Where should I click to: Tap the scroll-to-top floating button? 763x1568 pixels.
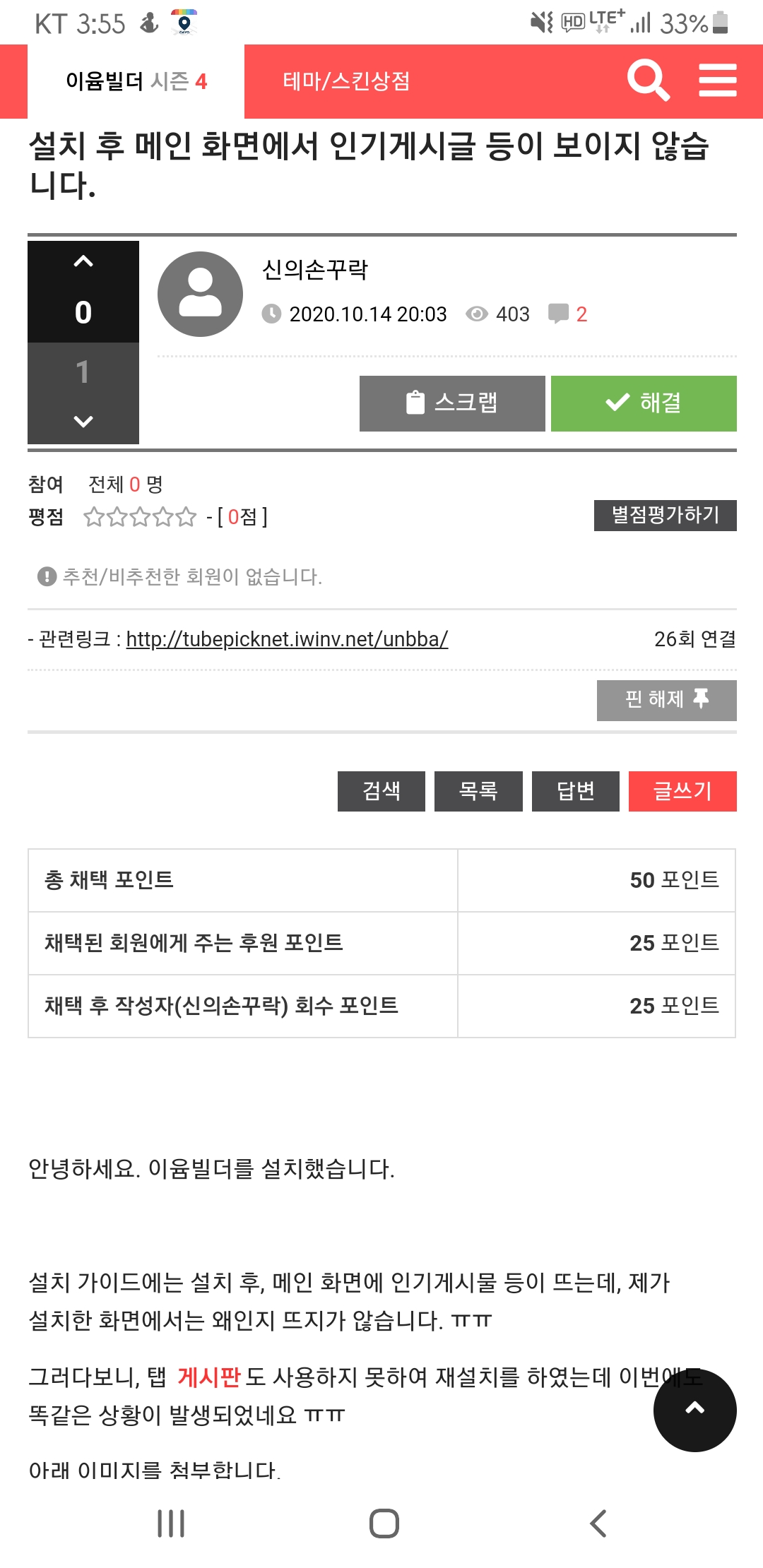[695, 1410]
